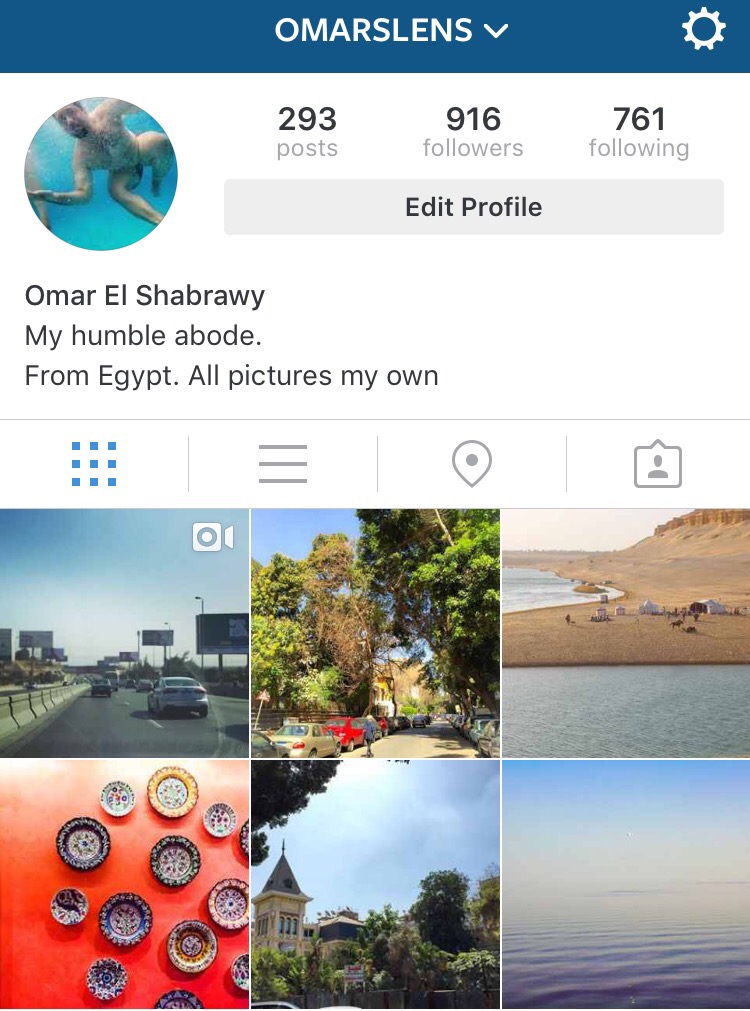This screenshot has width=750, height=1011.
Task: Open the tagged photos tab
Action: pyautogui.click(x=657, y=465)
